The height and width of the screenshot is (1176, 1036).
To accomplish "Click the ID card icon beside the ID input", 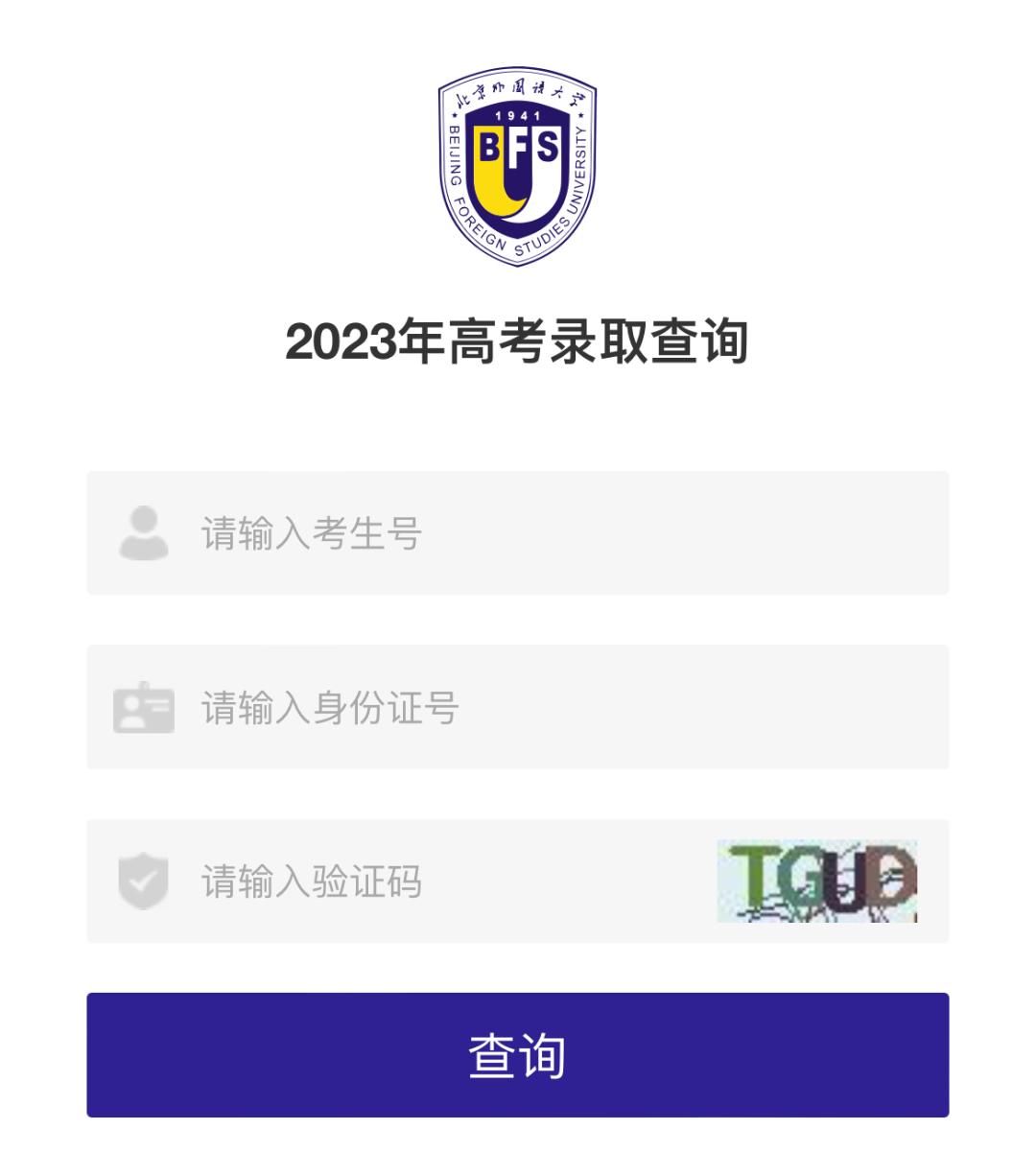I will [x=142, y=707].
